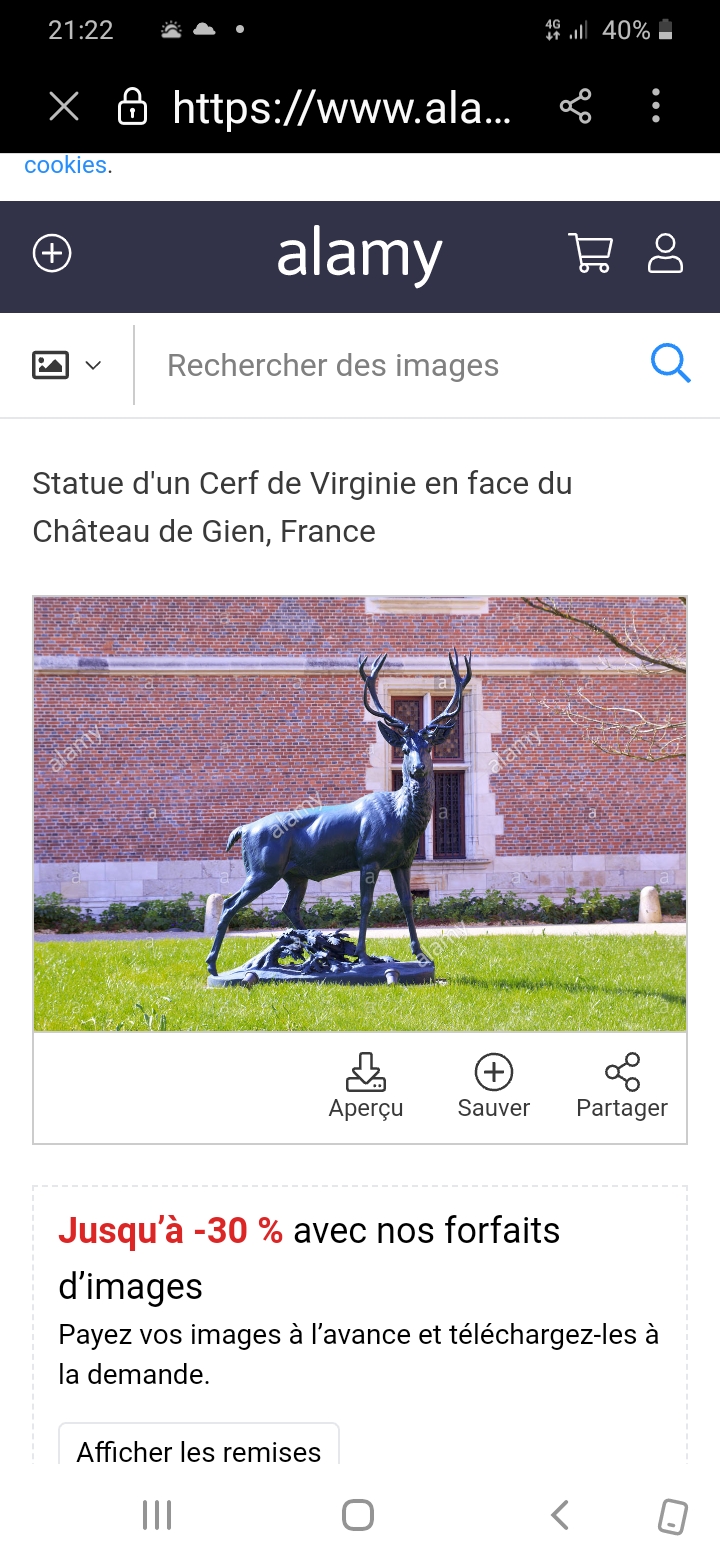Open the user account icon

(665, 254)
